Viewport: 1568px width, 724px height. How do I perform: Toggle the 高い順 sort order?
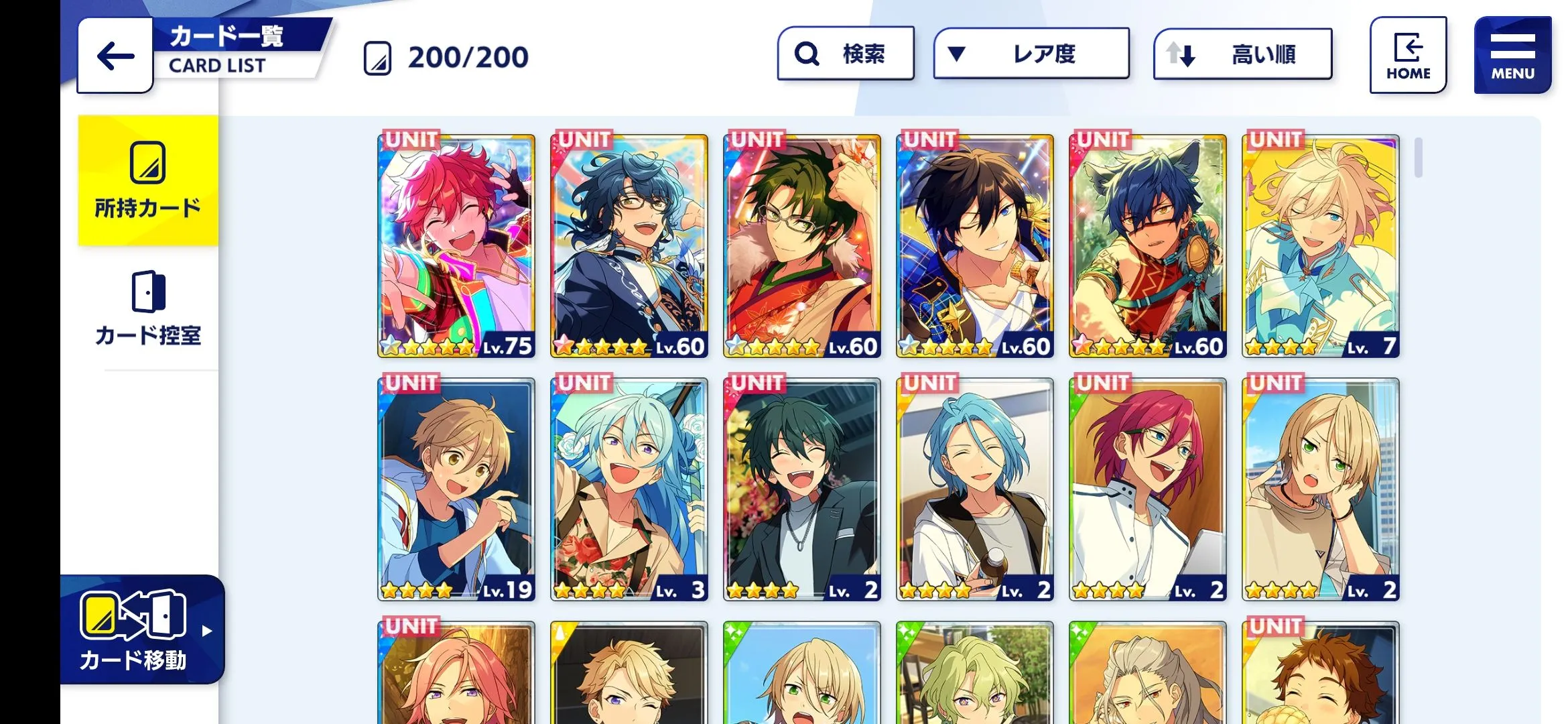tap(1242, 54)
